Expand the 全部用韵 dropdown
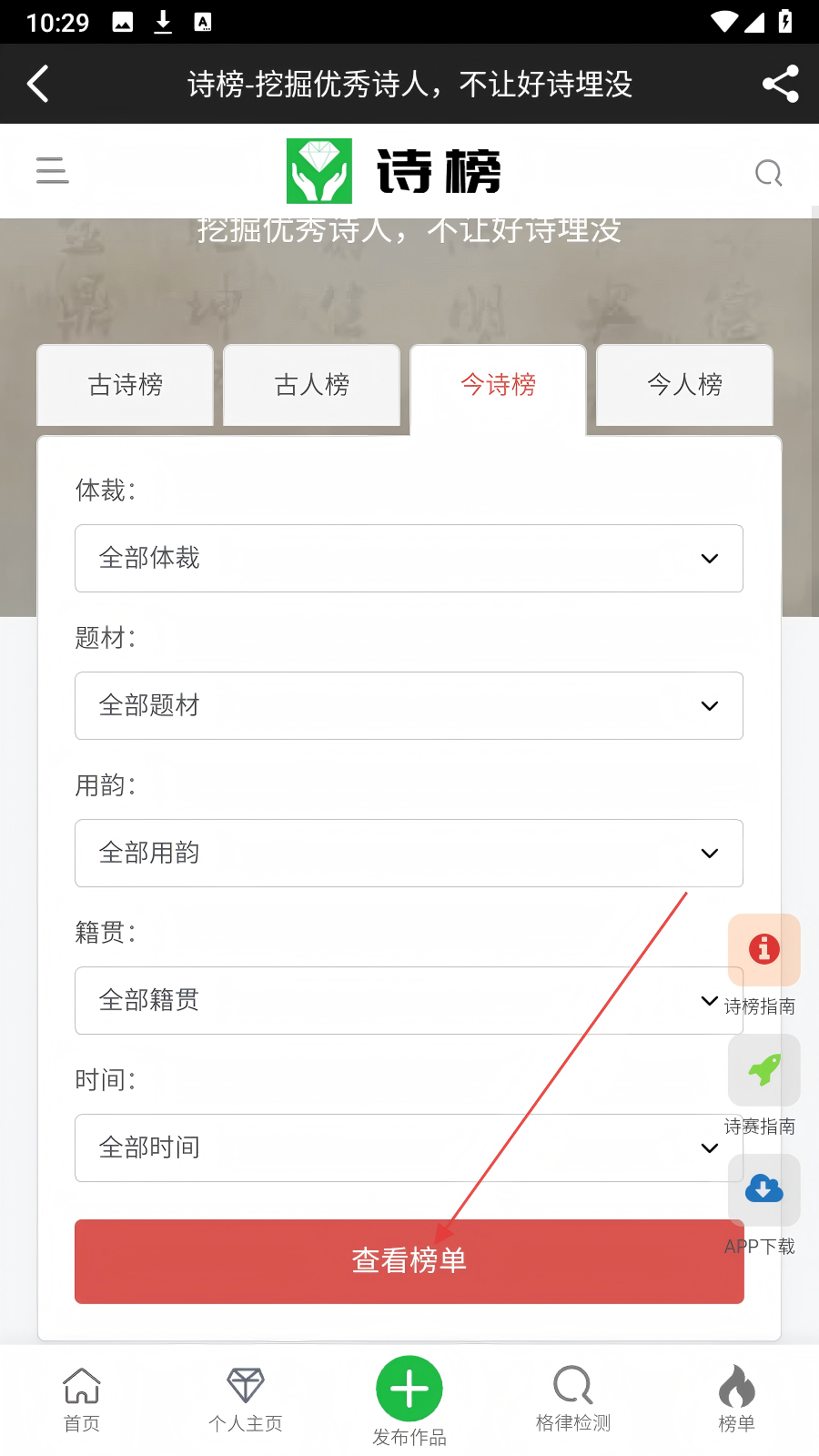The image size is (819, 1456). pos(409,853)
